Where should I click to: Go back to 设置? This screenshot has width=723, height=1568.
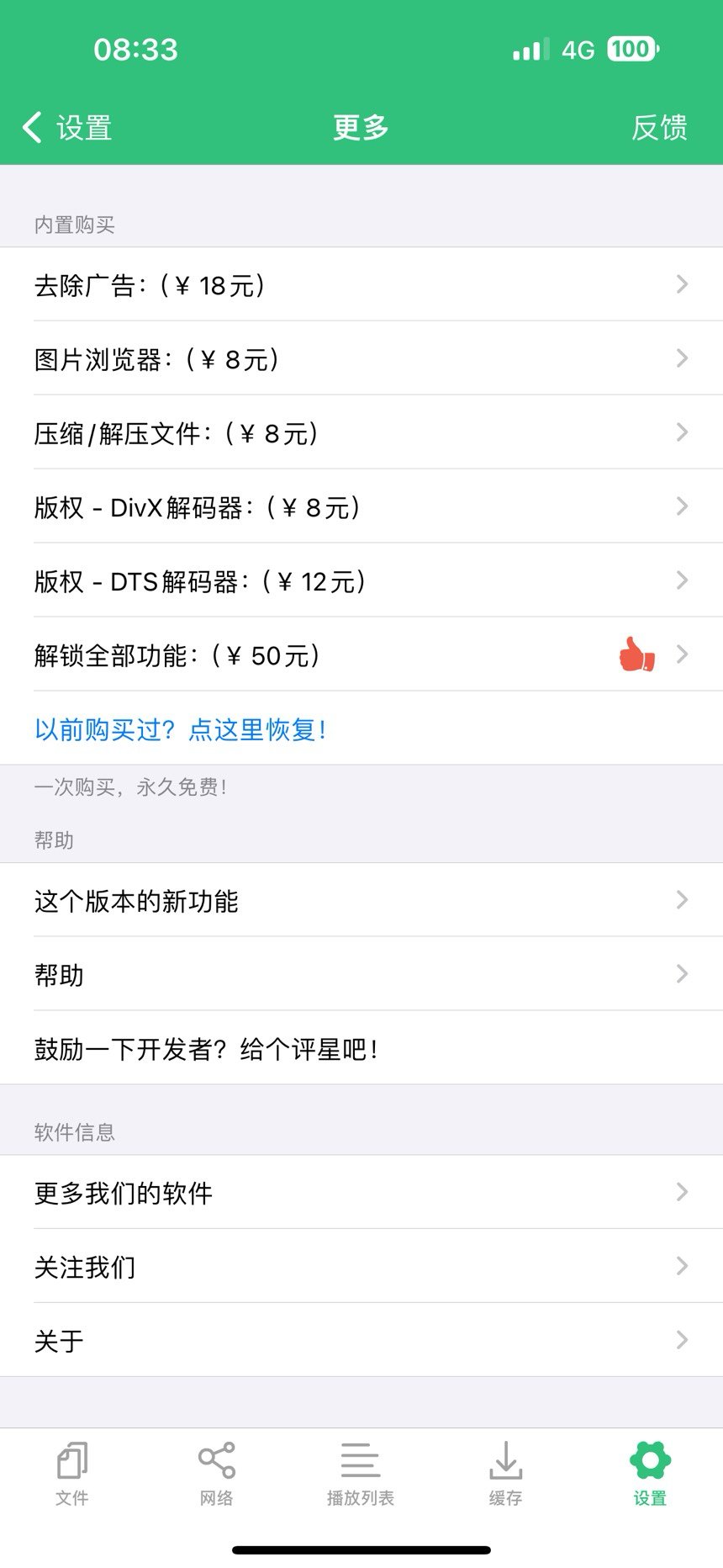pos(67,128)
